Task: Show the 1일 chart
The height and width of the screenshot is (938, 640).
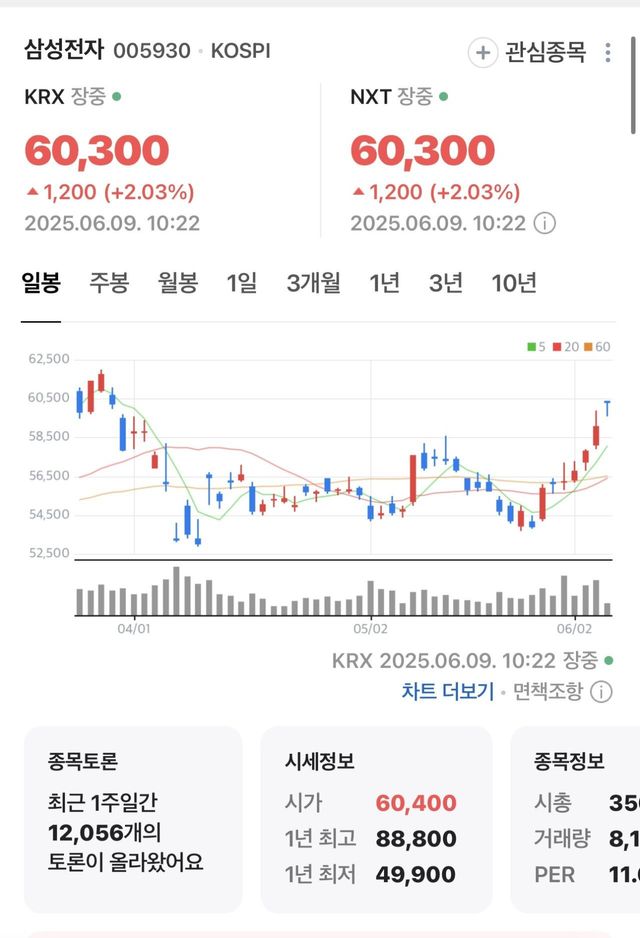Action: pyautogui.click(x=241, y=283)
